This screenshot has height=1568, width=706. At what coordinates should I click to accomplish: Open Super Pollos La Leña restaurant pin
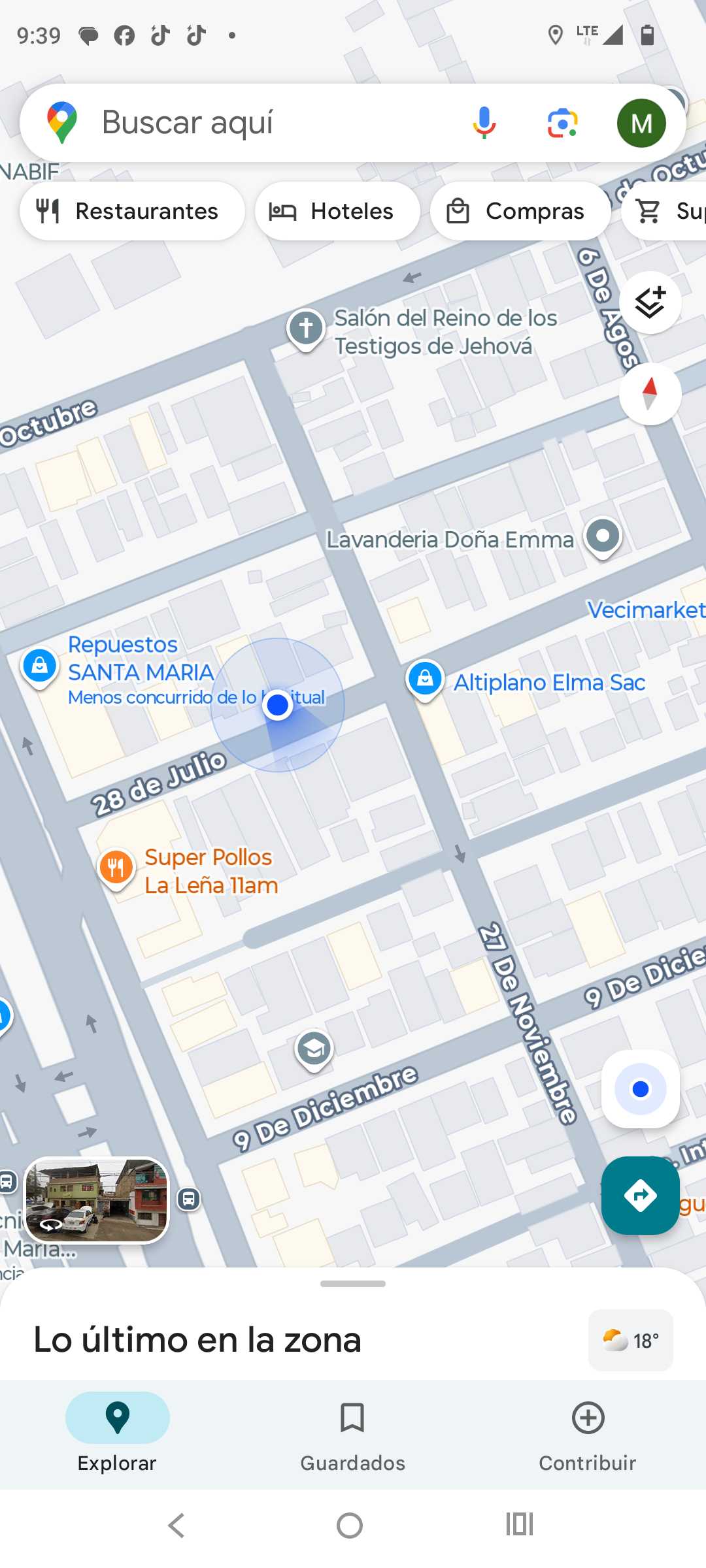point(116,868)
